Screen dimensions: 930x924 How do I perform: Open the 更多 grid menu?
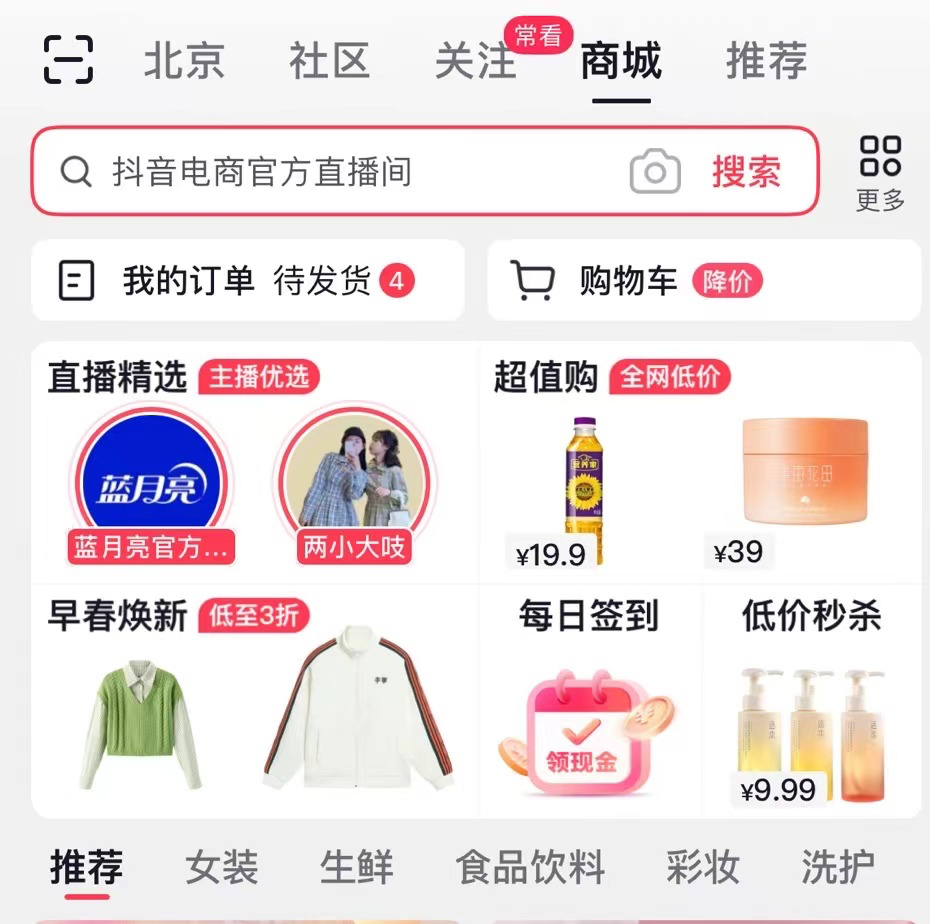tap(880, 172)
